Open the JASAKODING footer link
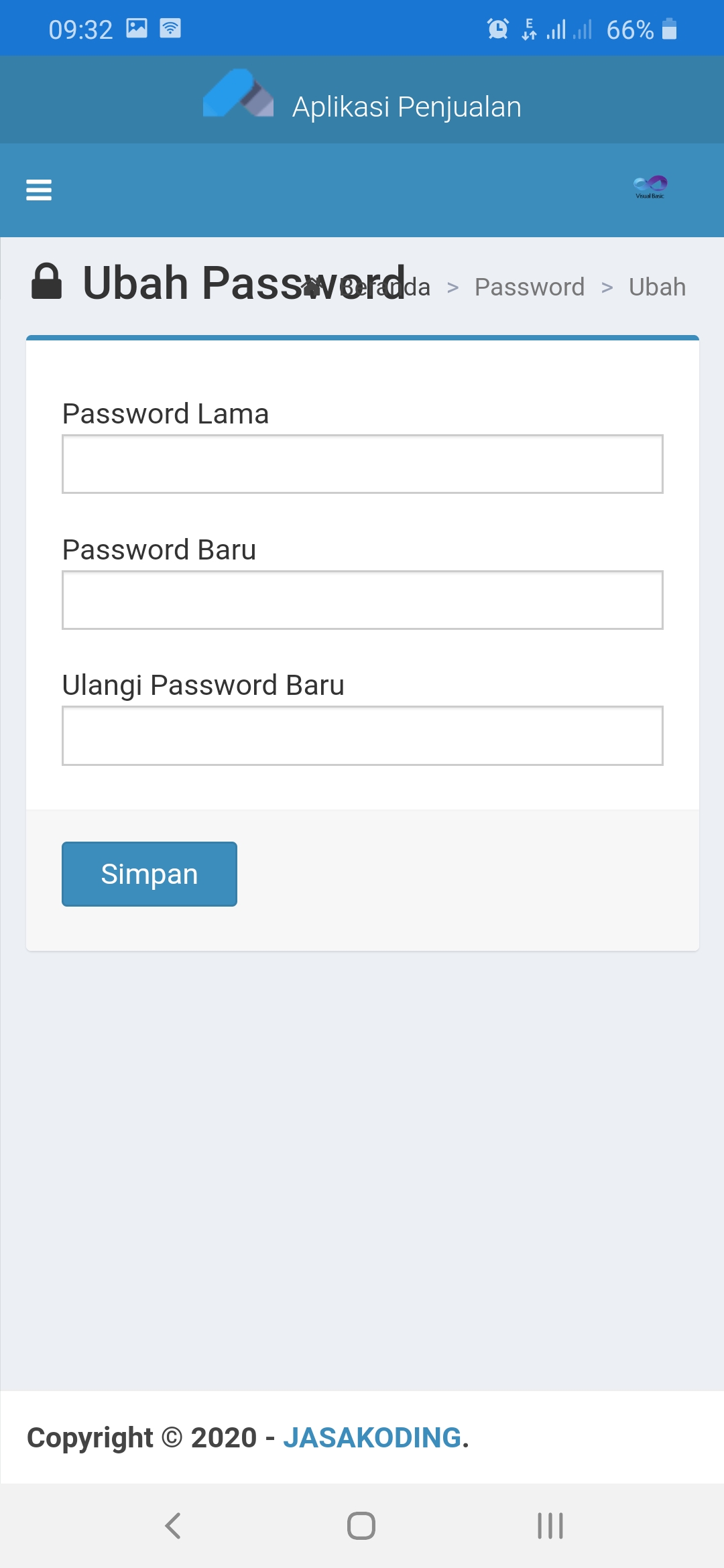 (x=372, y=1437)
